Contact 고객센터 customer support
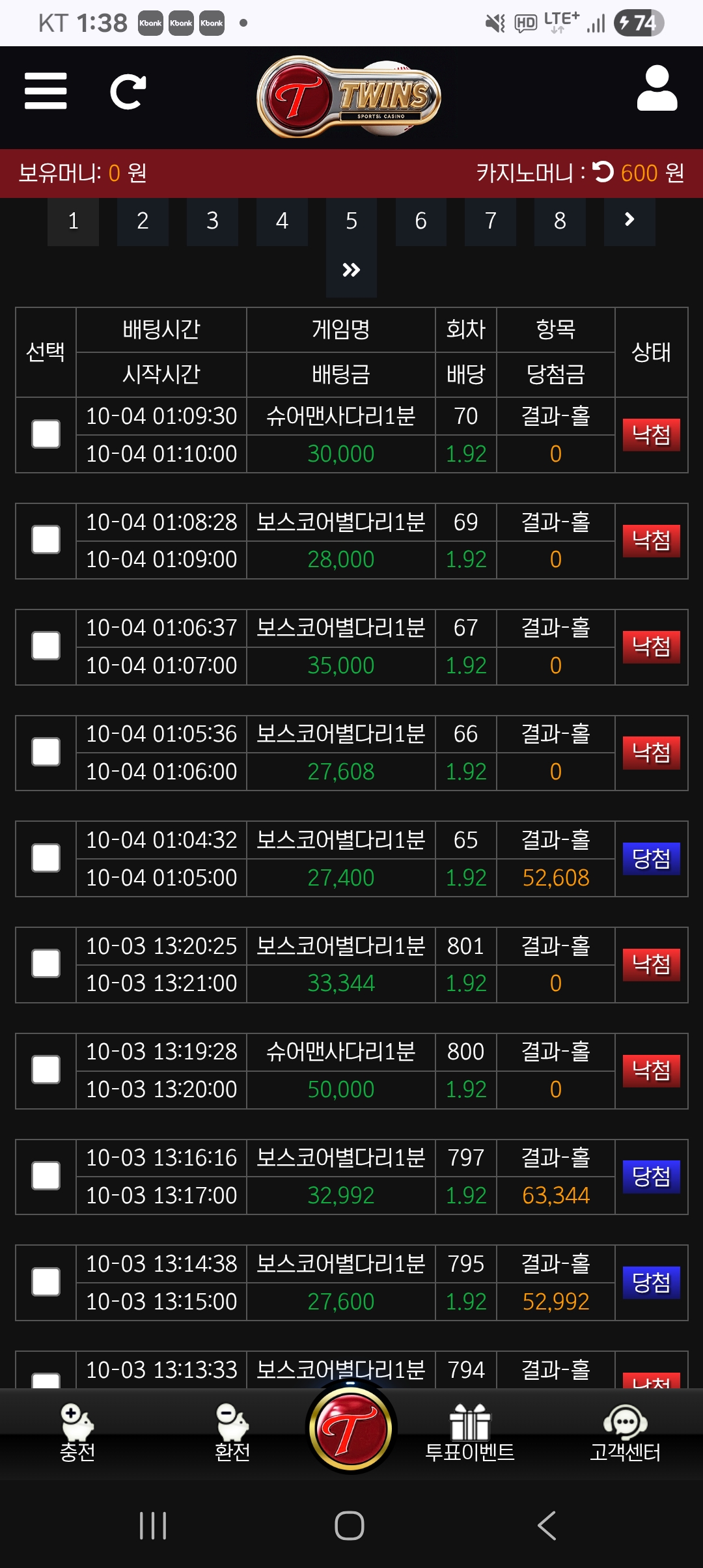 [625, 1434]
